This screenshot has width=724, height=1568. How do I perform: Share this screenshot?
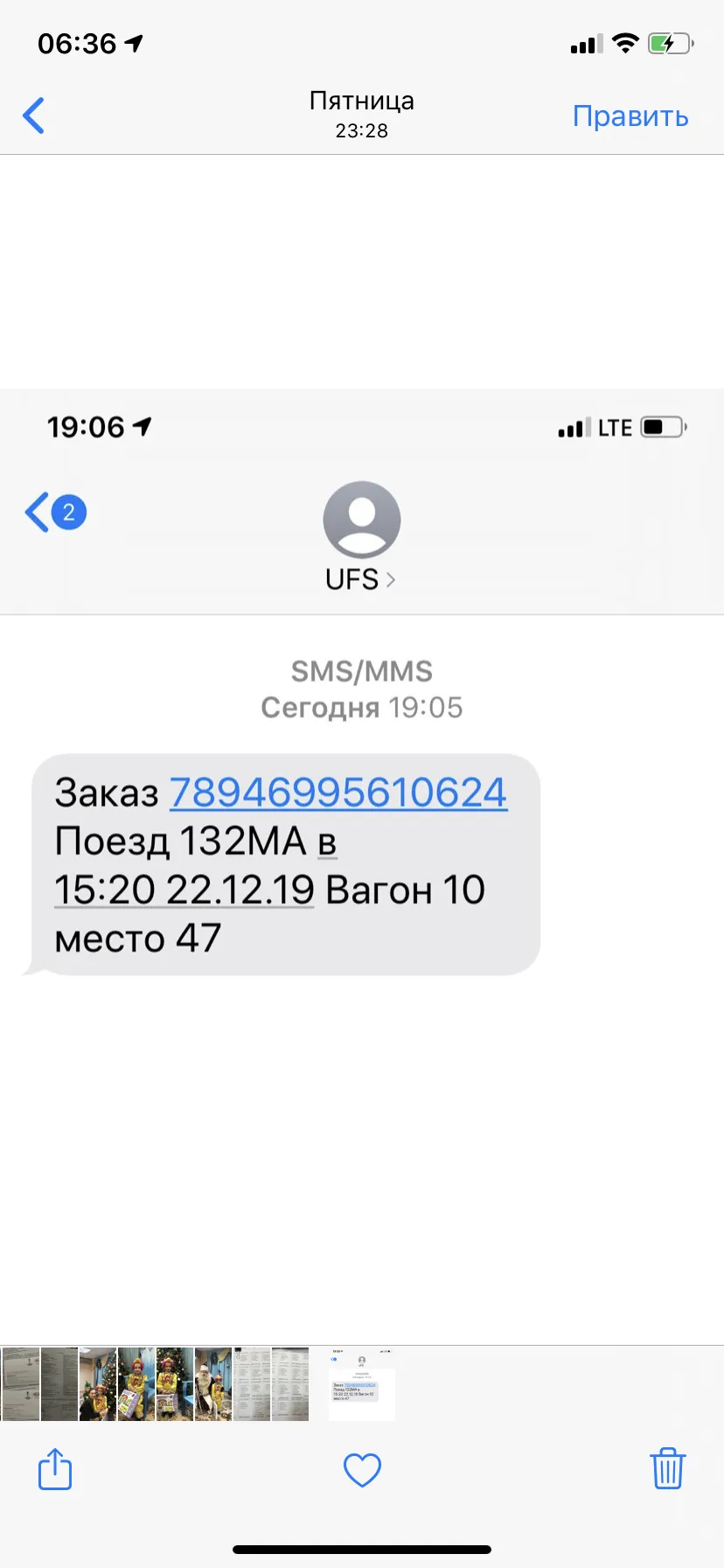55,1469
